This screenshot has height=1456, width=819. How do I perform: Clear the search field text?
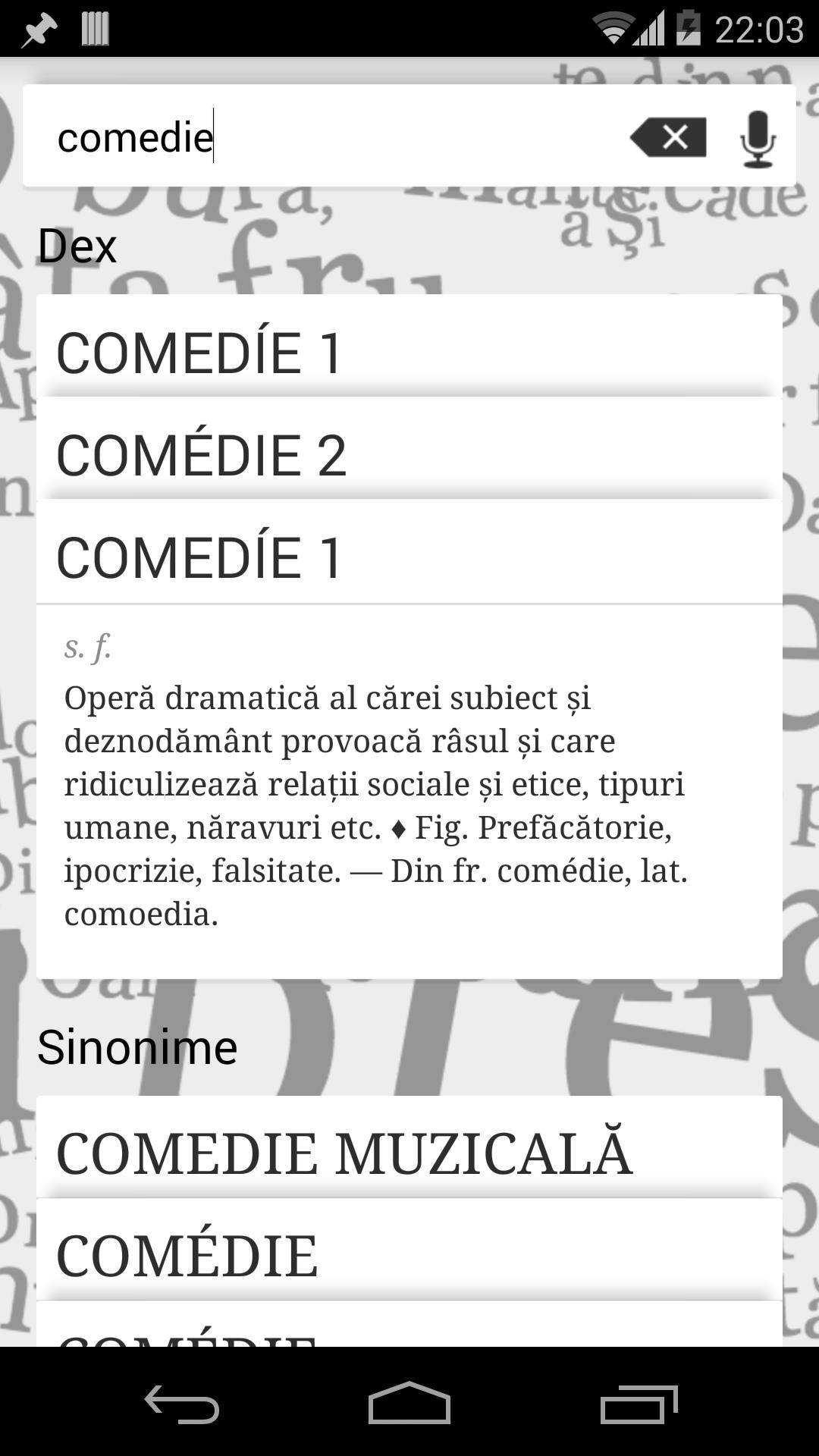point(666,136)
